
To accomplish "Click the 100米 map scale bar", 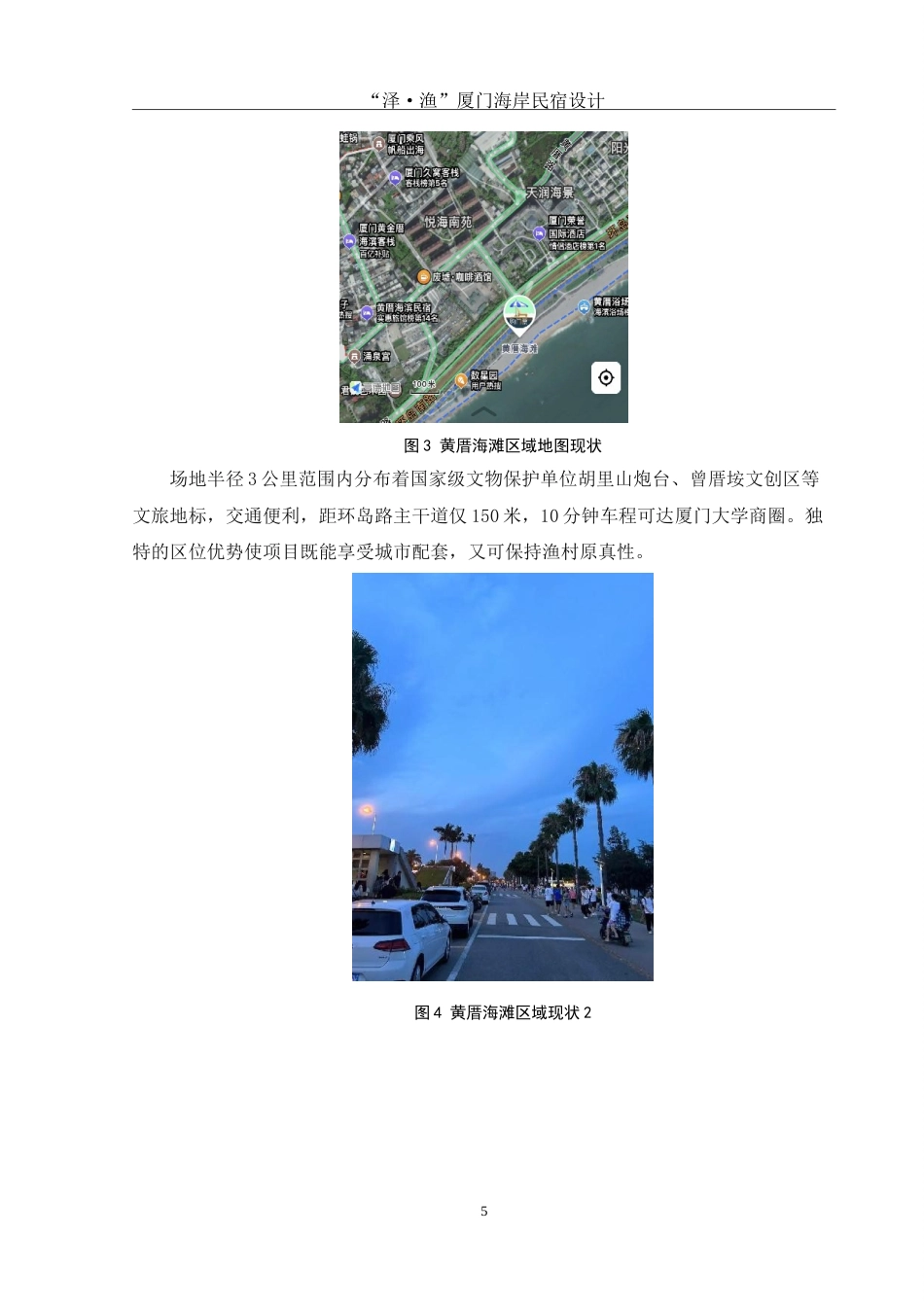I will (423, 387).
